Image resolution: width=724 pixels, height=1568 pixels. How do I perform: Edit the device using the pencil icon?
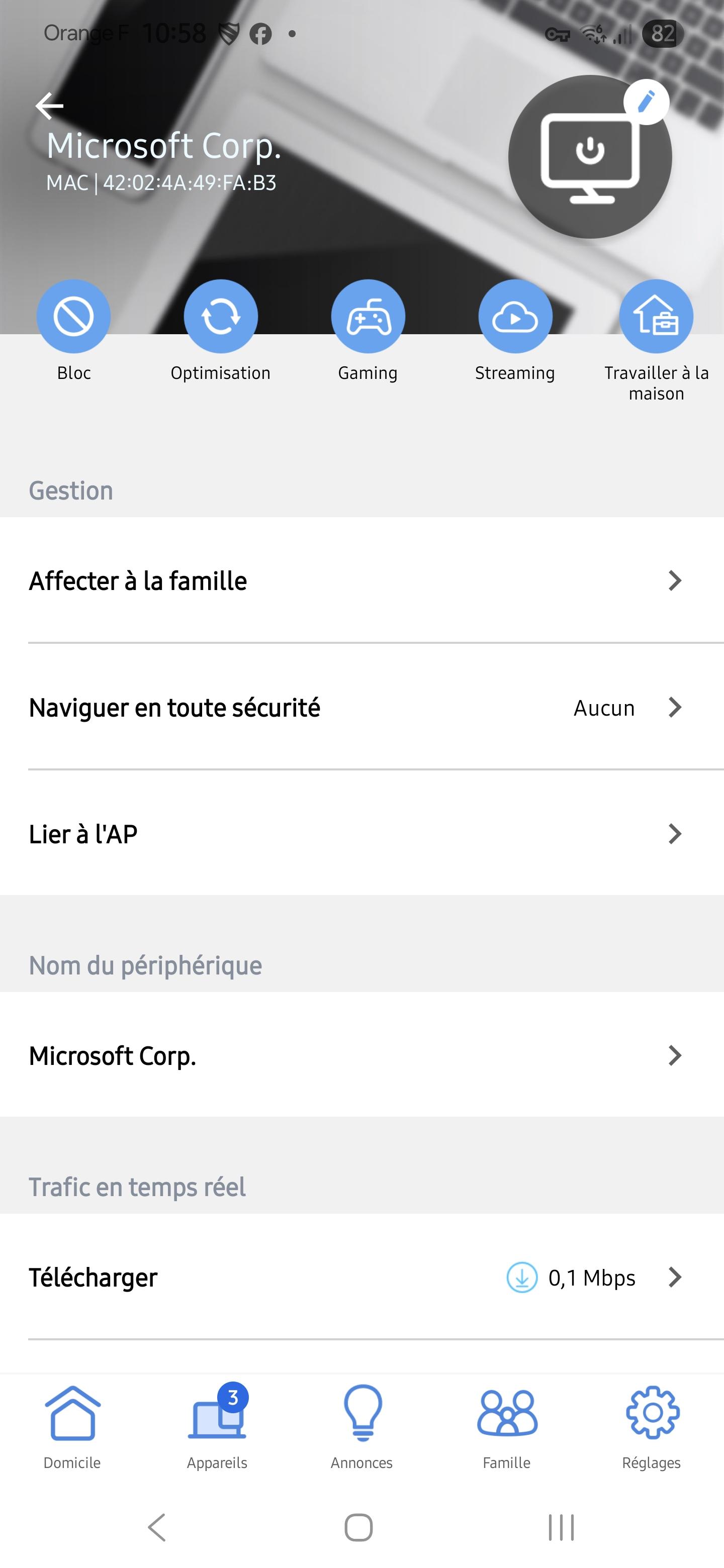[x=647, y=101]
